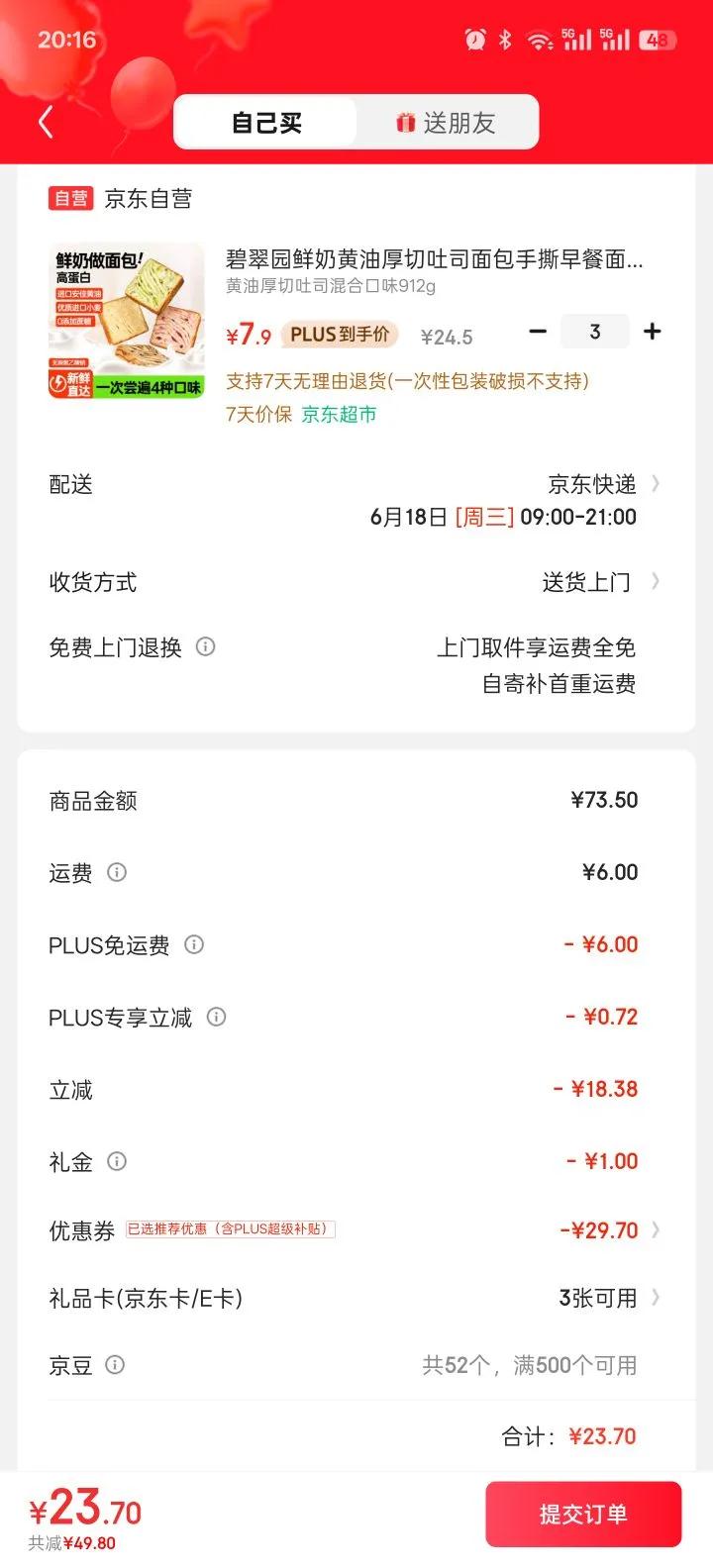
Task: Open the PLUS免运费 info icon
Action: tap(194, 944)
